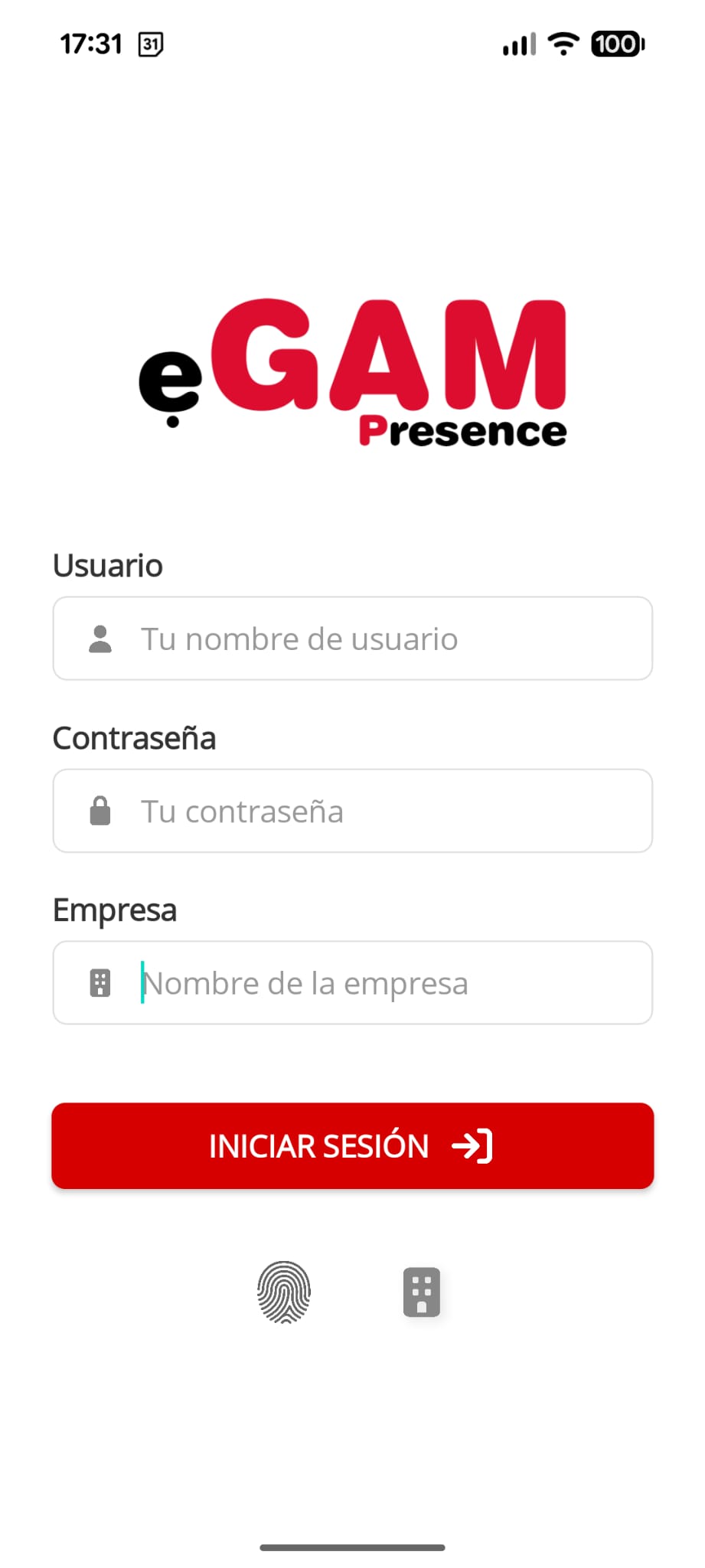Screen dimensions: 705x1568
Task: Tap the cellular signal strength icon
Action: tap(517, 44)
